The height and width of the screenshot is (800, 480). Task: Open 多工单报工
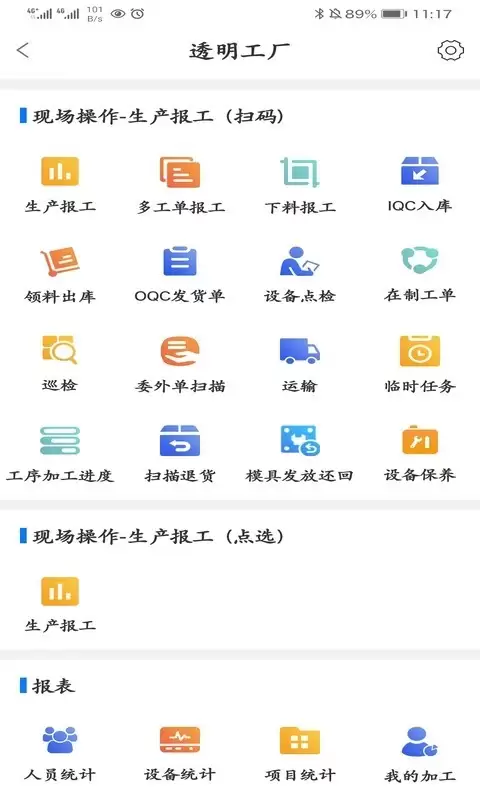180,186
